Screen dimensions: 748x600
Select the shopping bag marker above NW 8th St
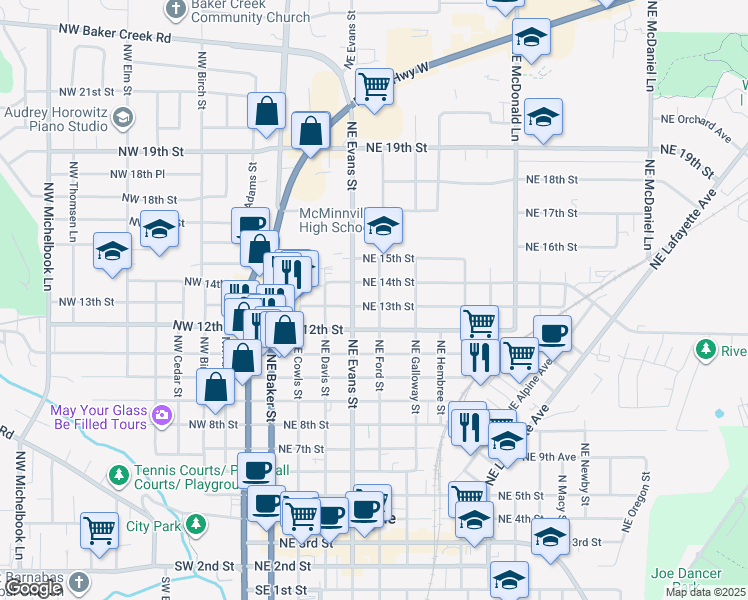tap(215, 388)
